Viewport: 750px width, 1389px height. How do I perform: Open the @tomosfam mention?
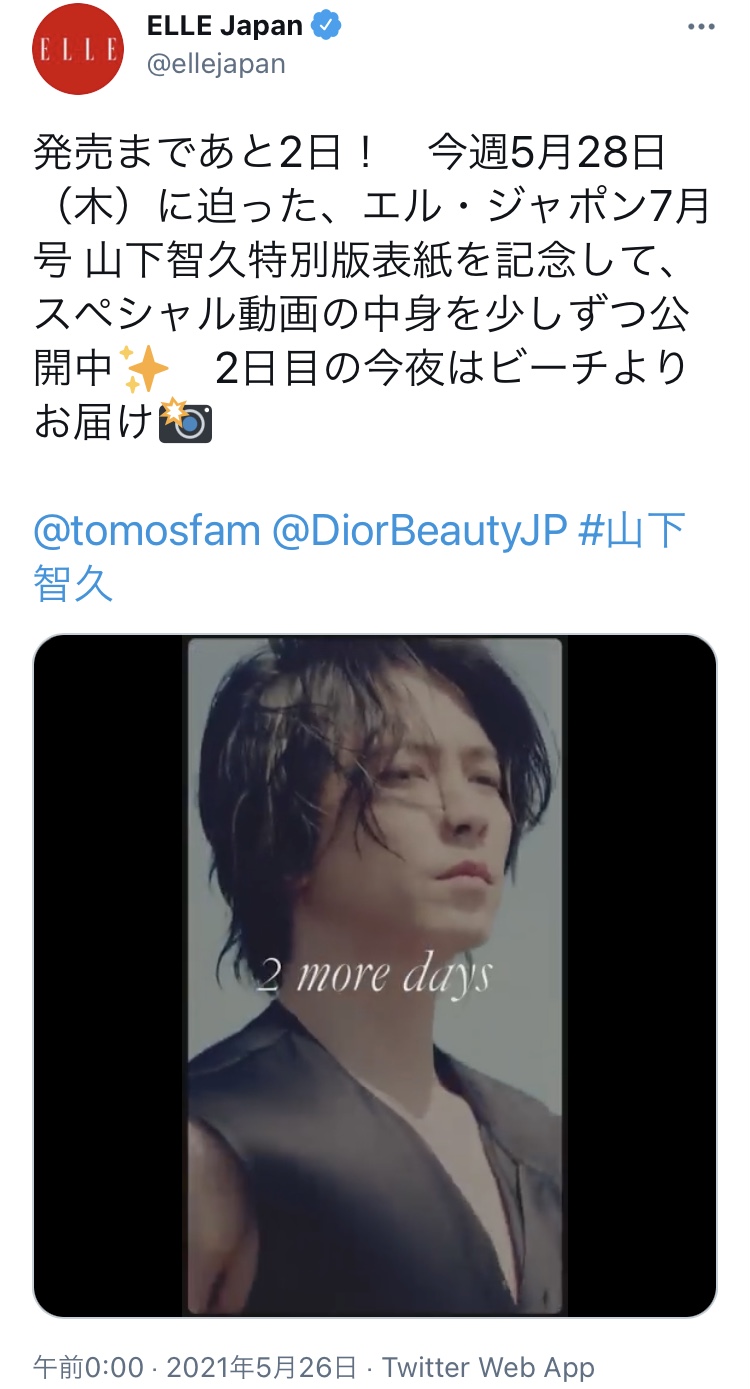[x=146, y=531]
